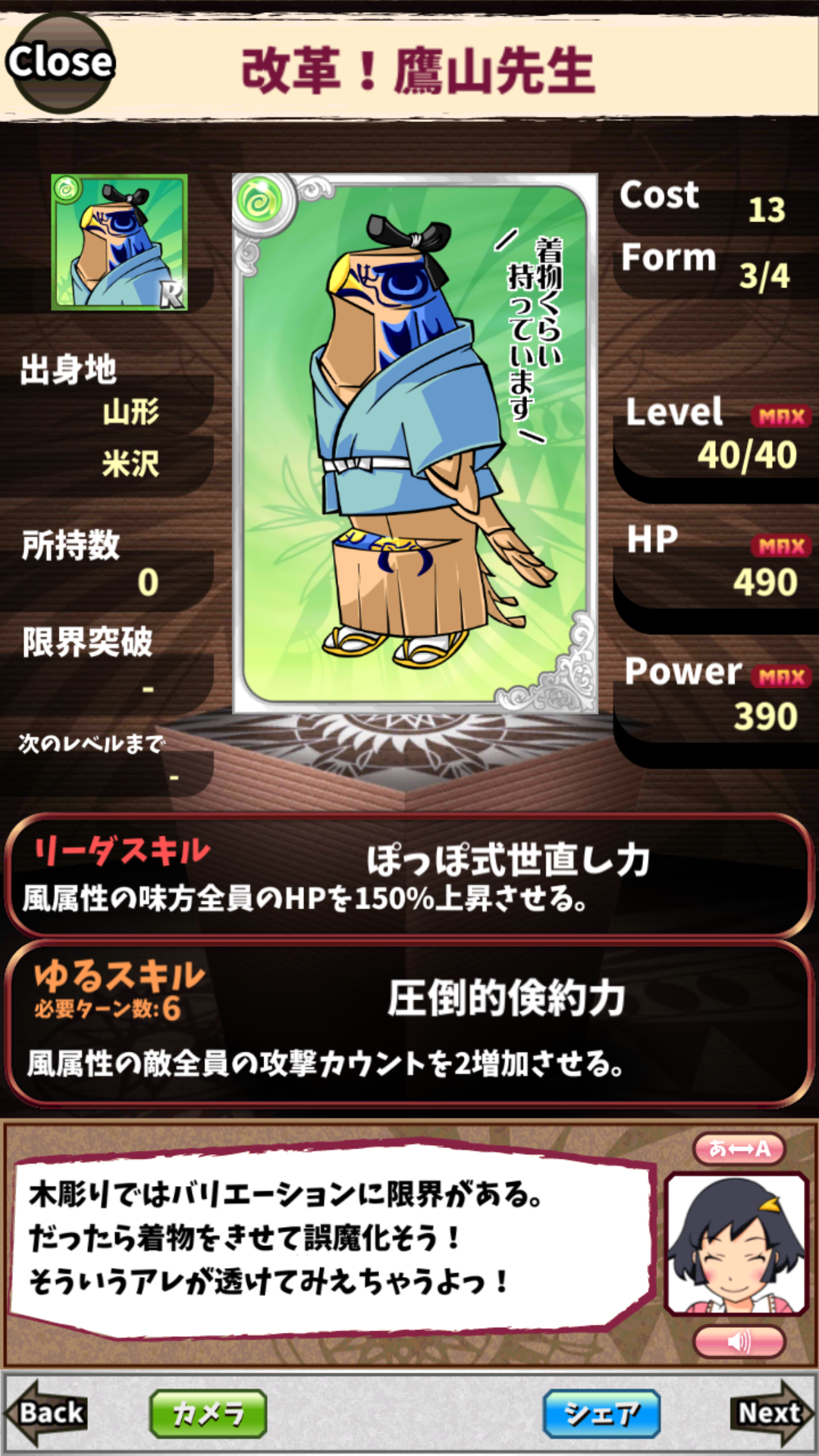Share this card with シェア button

tap(602, 1414)
